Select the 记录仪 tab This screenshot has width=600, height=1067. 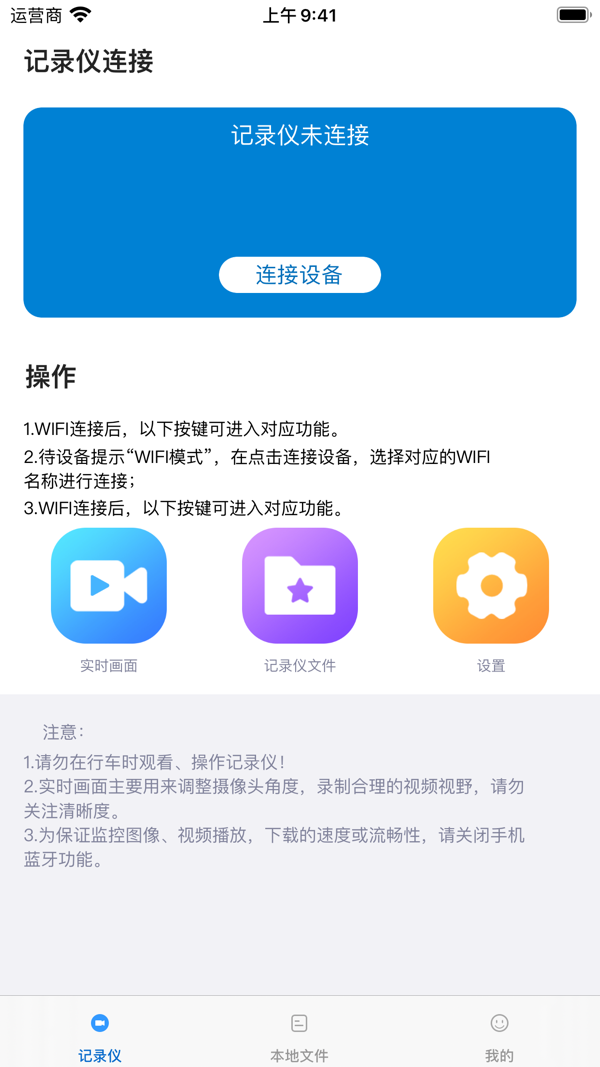(100, 1037)
